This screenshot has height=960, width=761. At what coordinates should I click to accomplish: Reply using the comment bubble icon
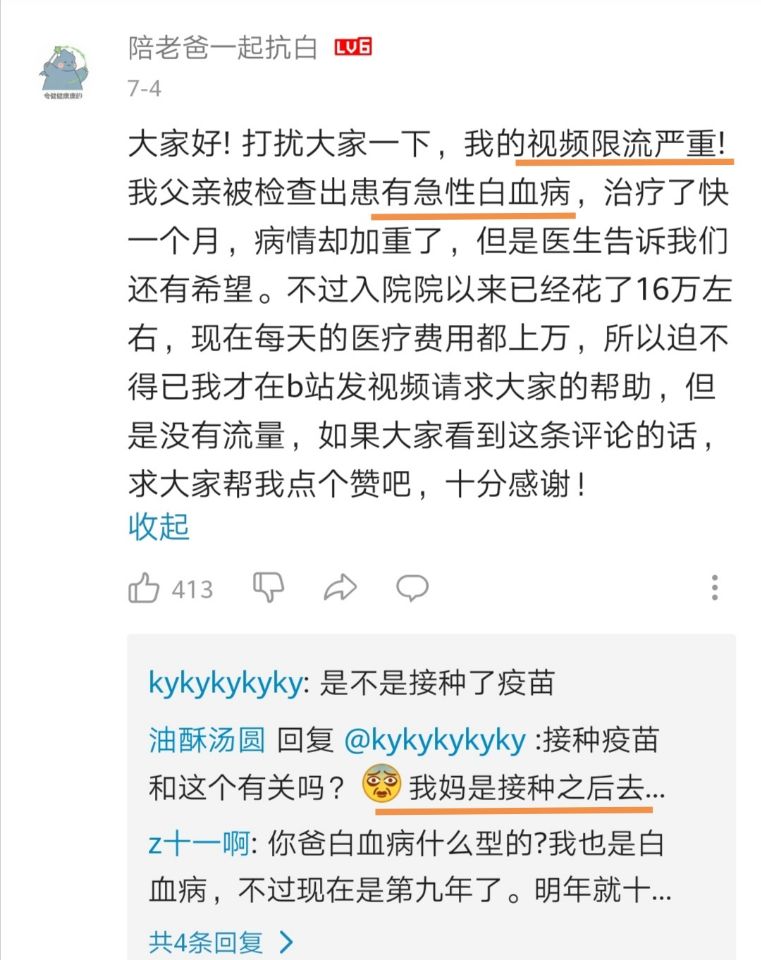pyautogui.click(x=412, y=587)
